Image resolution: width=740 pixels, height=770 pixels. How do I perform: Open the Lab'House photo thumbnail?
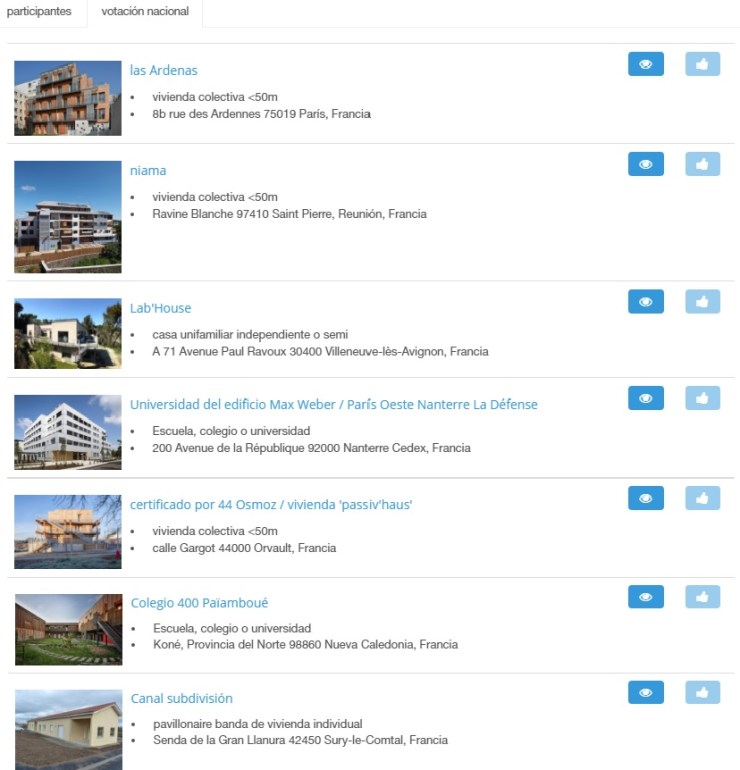(x=68, y=333)
